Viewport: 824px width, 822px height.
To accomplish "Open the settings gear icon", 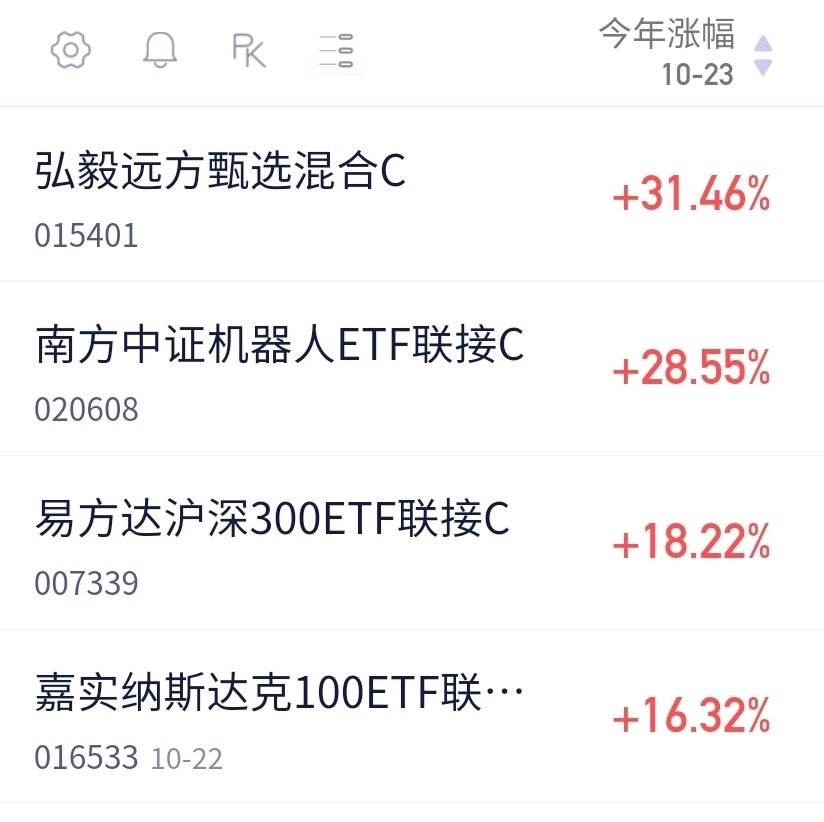I will coord(70,50).
